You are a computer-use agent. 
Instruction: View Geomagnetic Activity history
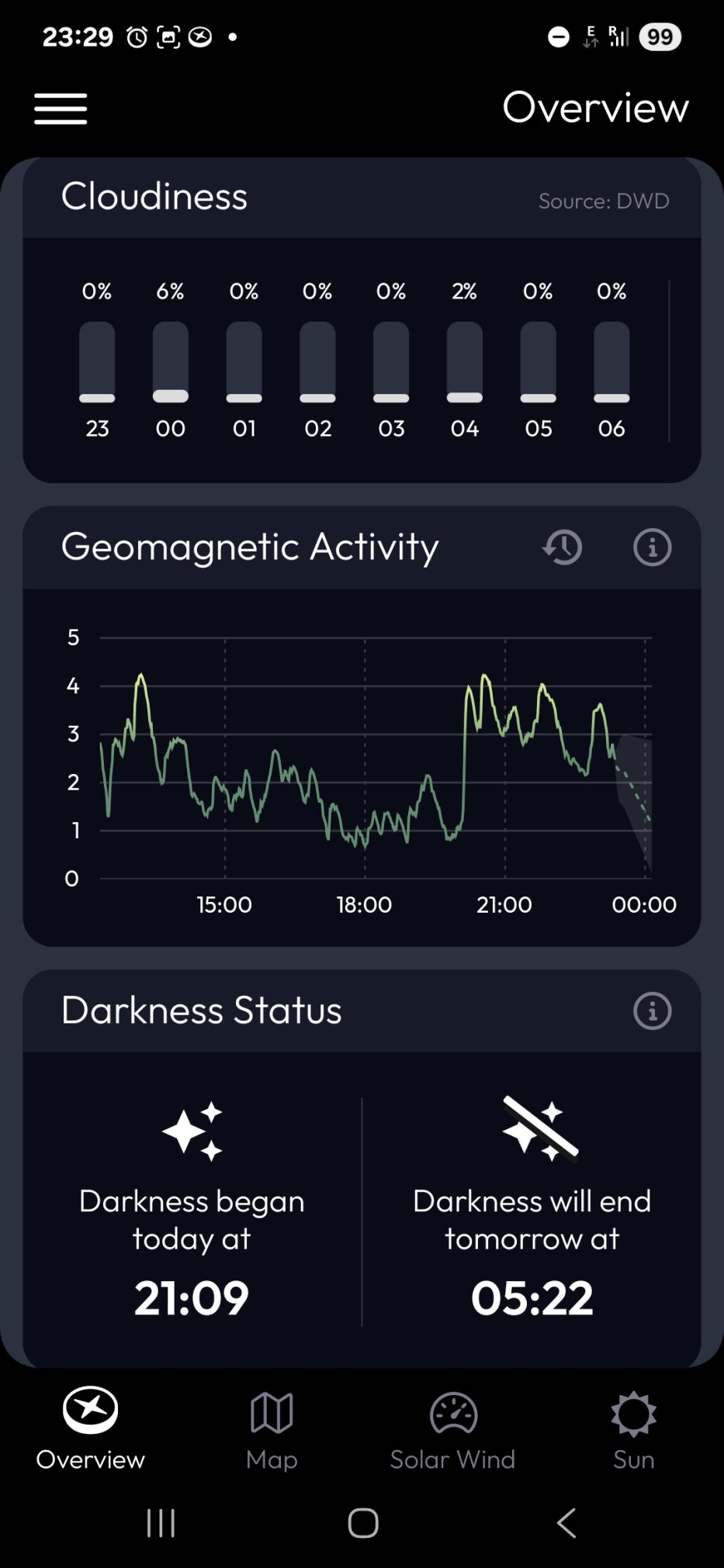click(563, 547)
